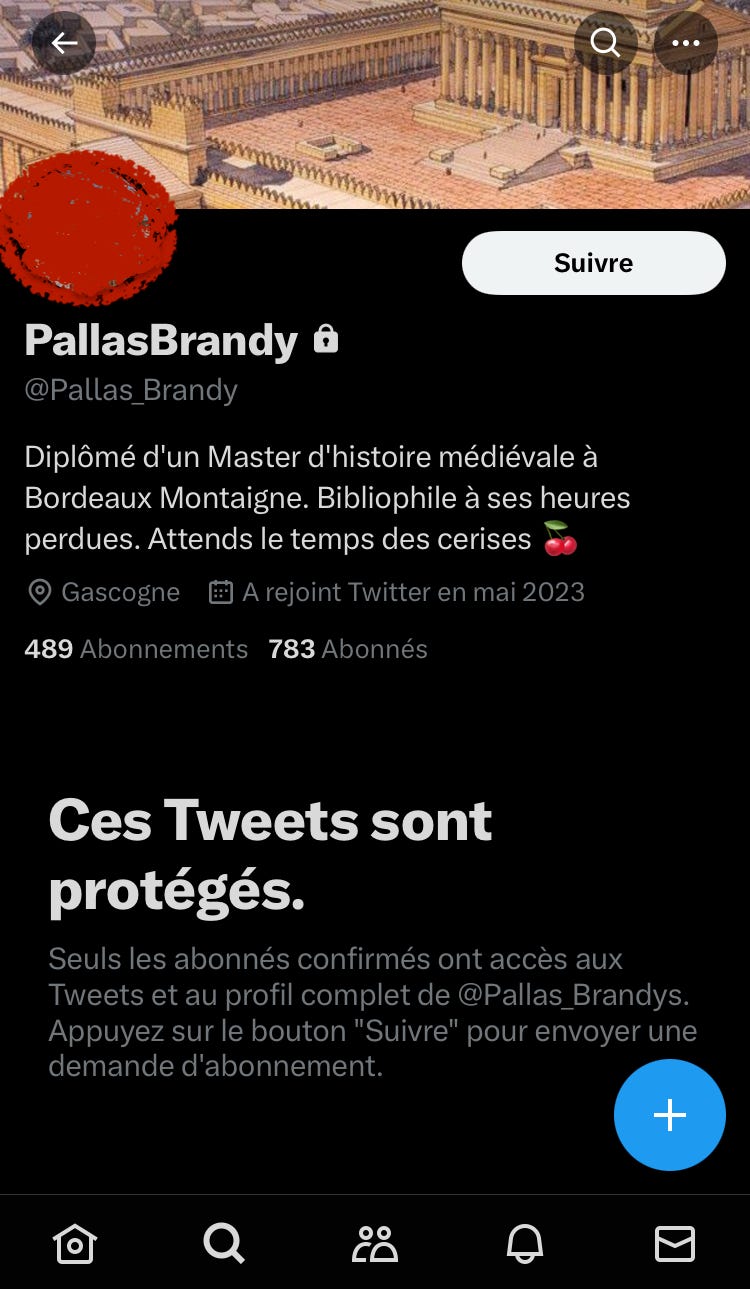Open the Home tab icon
Screen dimensions: 750x1289
[x=75, y=1244]
